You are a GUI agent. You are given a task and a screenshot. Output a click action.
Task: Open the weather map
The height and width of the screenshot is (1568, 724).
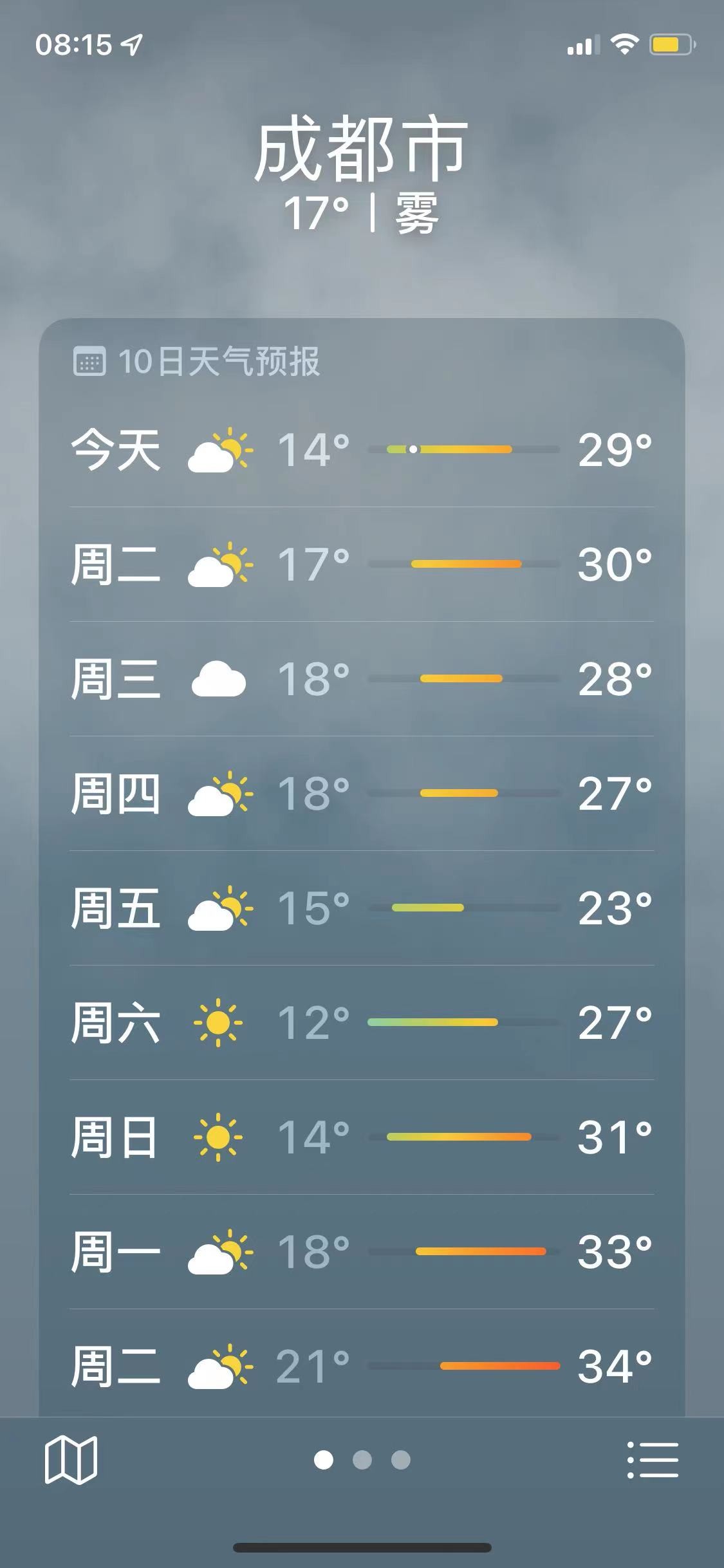pos(71,1460)
